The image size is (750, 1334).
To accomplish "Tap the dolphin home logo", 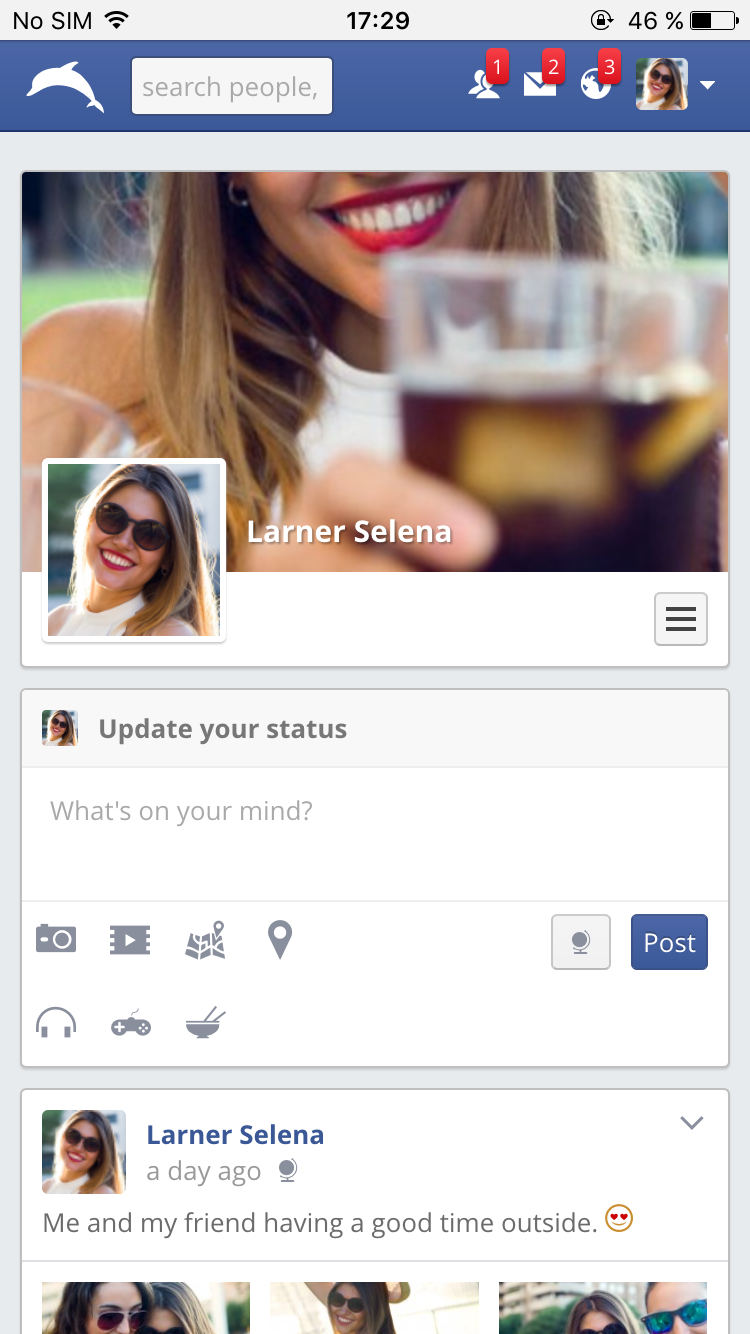I will point(65,87).
